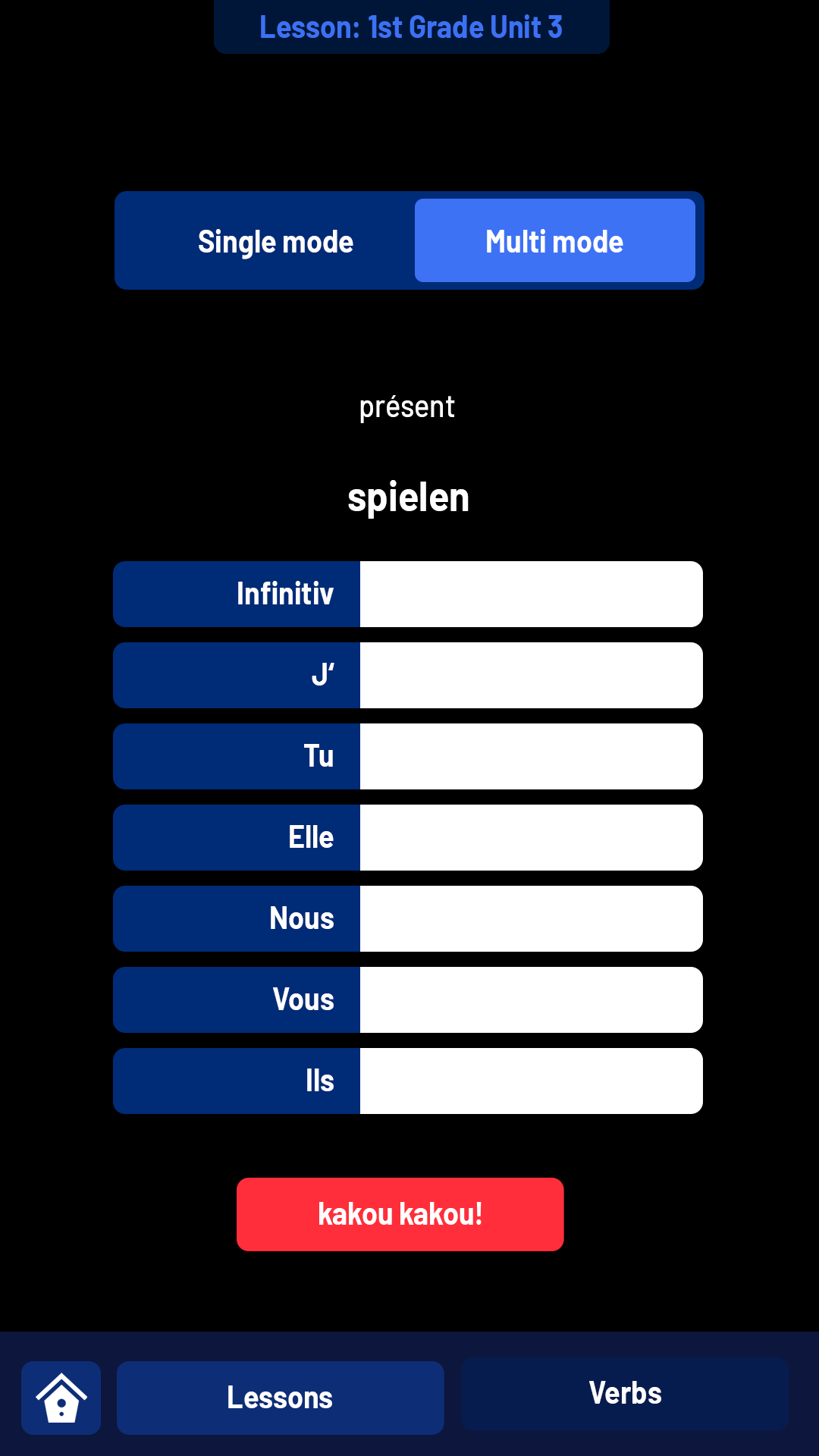Open the Lessons section
This screenshot has width=819, height=1456.
click(x=280, y=1398)
